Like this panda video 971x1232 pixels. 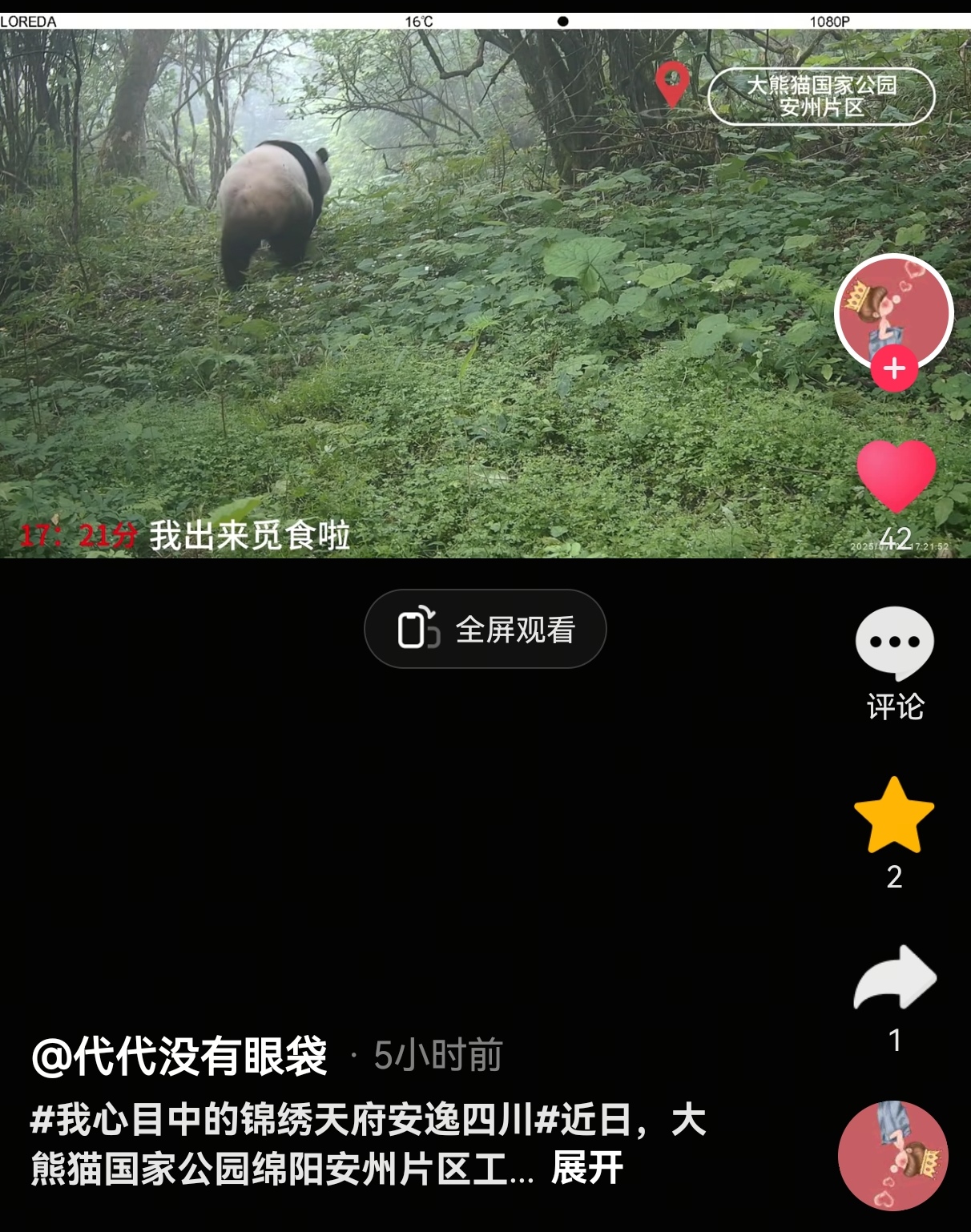click(896, 475)
